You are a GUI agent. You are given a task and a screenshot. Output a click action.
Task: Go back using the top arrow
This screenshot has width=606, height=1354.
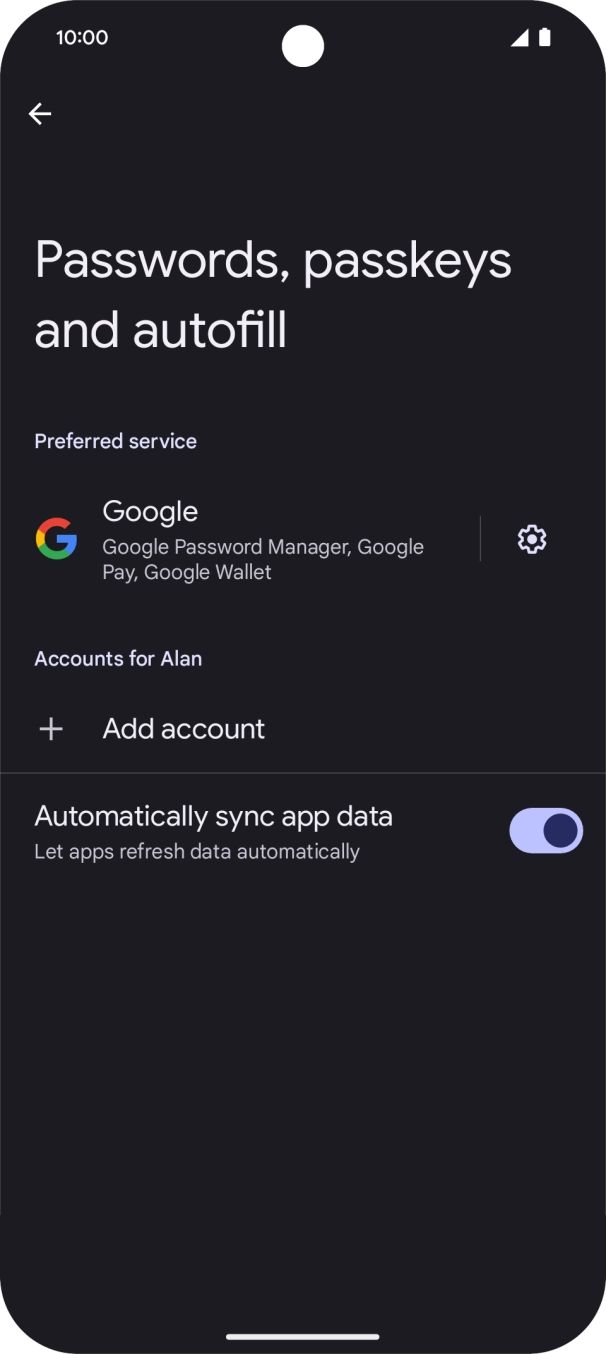[x=40, y=114]
